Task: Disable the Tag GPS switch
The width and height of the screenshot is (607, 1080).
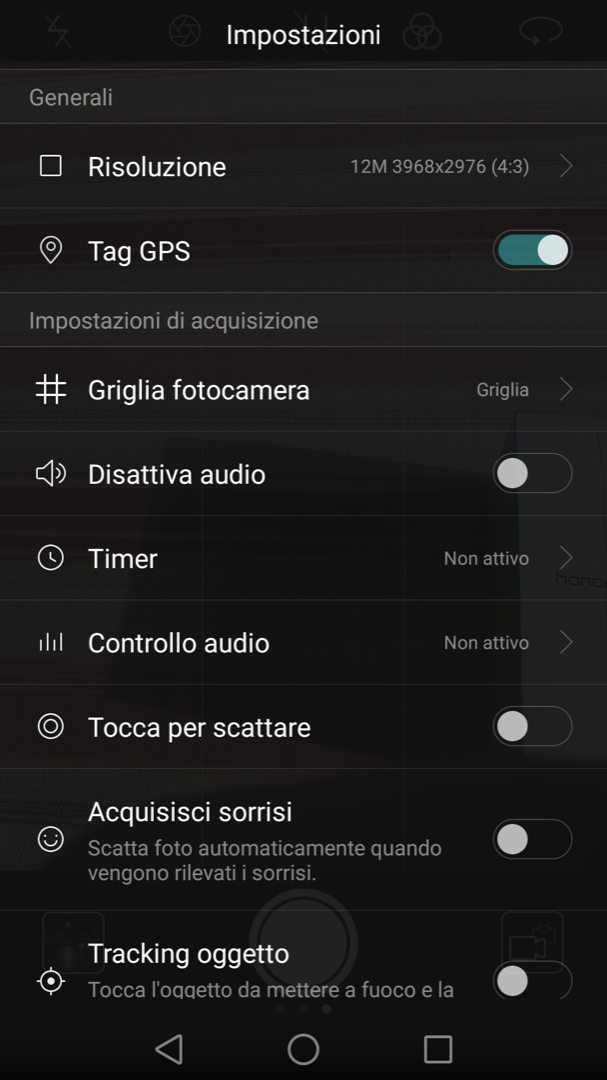Action: click(532, 250)
